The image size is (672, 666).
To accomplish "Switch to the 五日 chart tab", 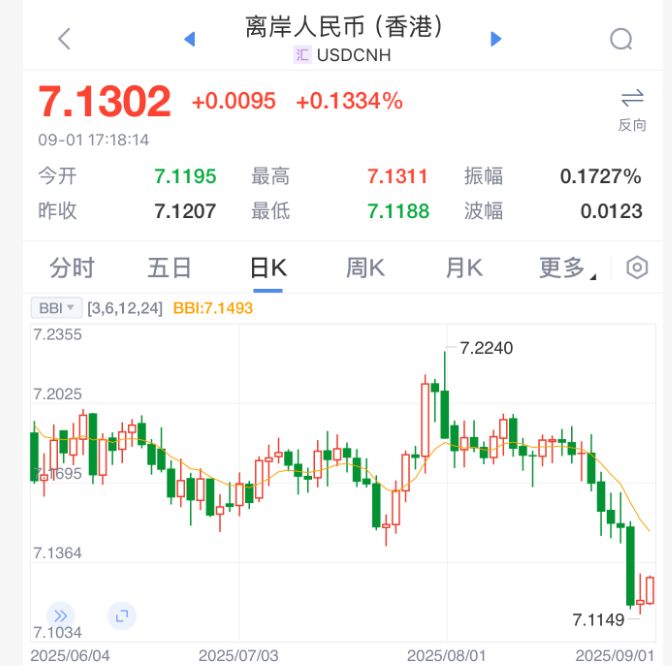I will [169, 268].
